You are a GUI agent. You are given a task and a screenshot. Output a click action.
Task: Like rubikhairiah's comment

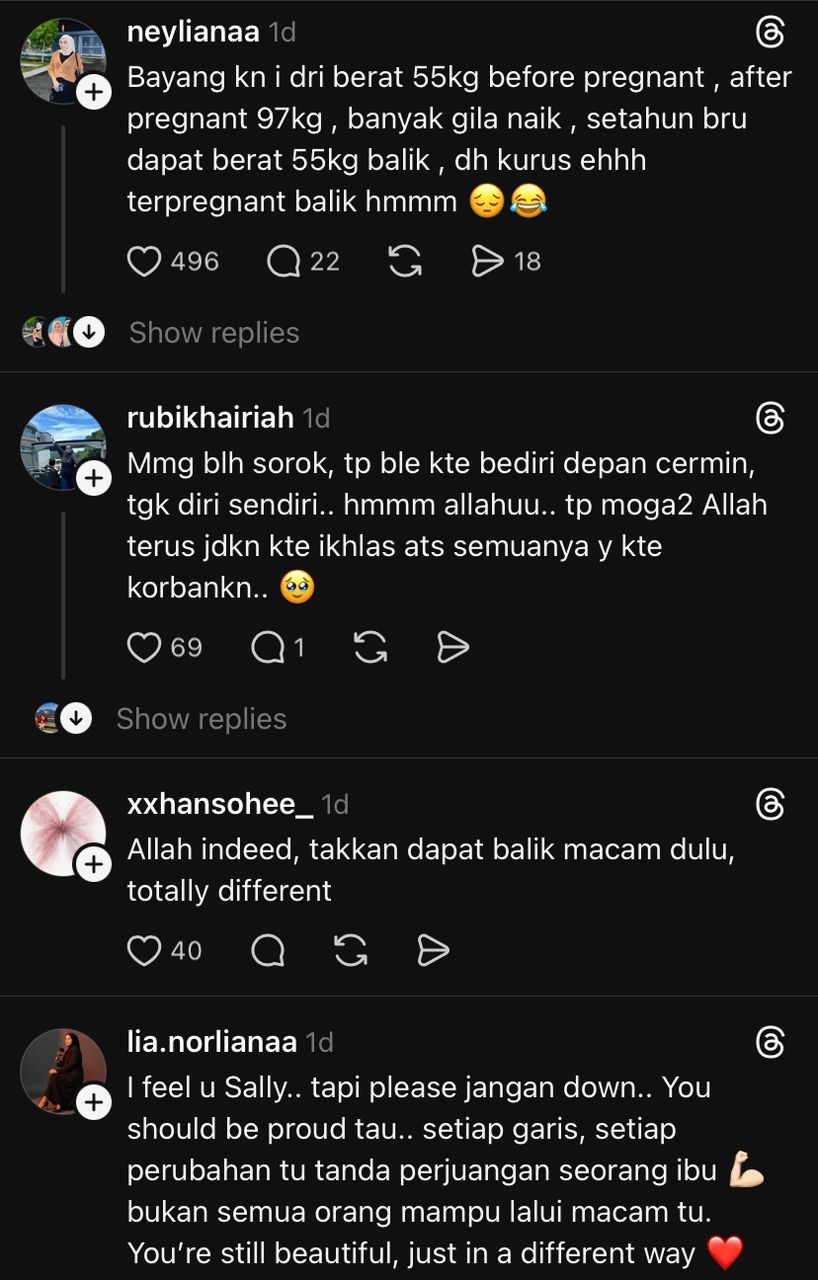point(144,648)
